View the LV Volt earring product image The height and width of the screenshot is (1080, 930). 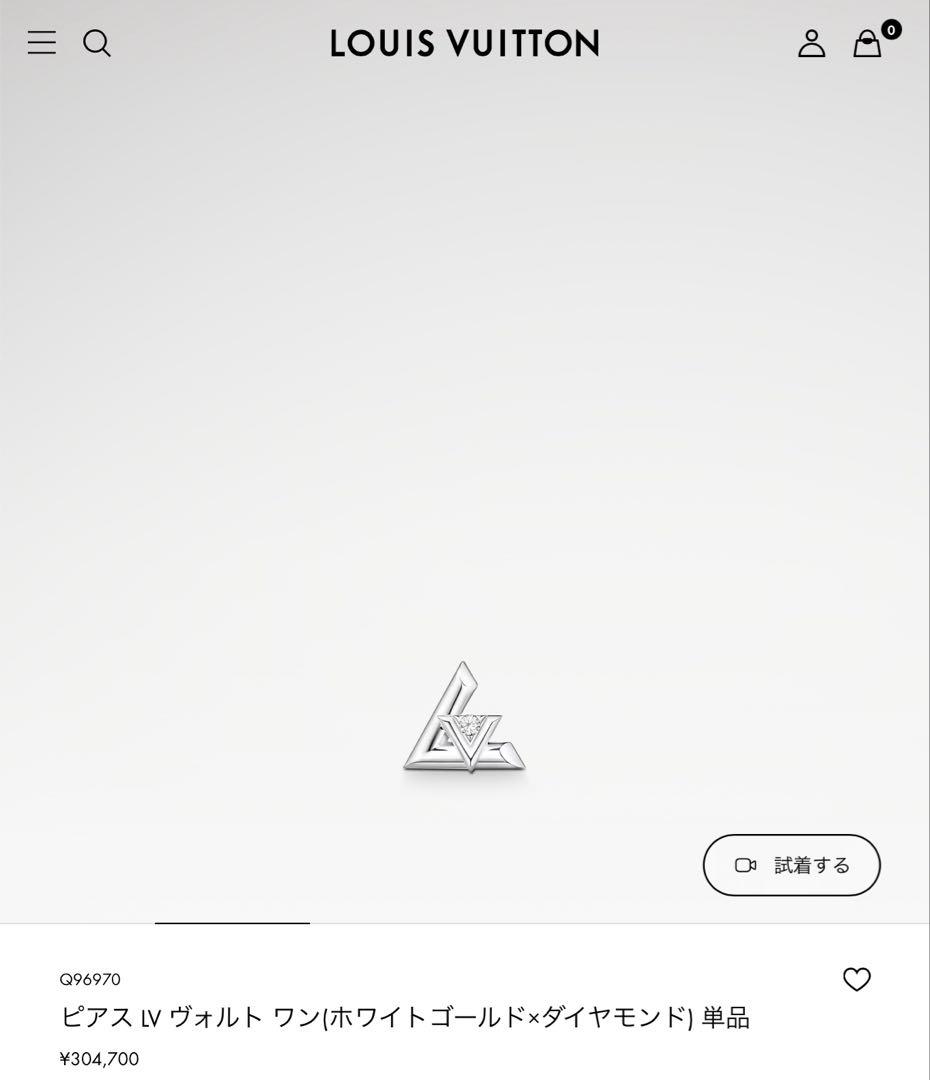pyautogui.click(x=464, y=718)
